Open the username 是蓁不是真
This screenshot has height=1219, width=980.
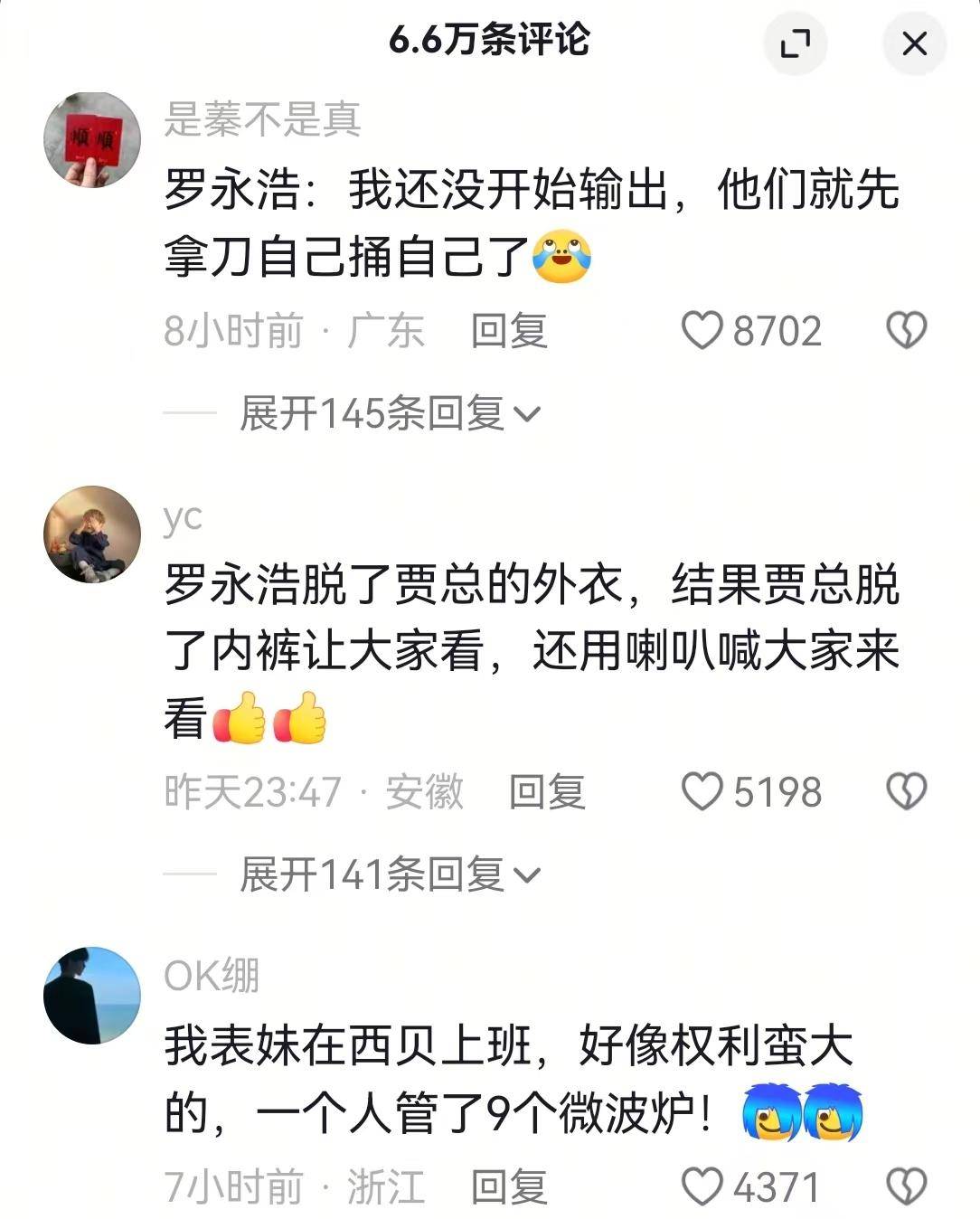[262, 119]
